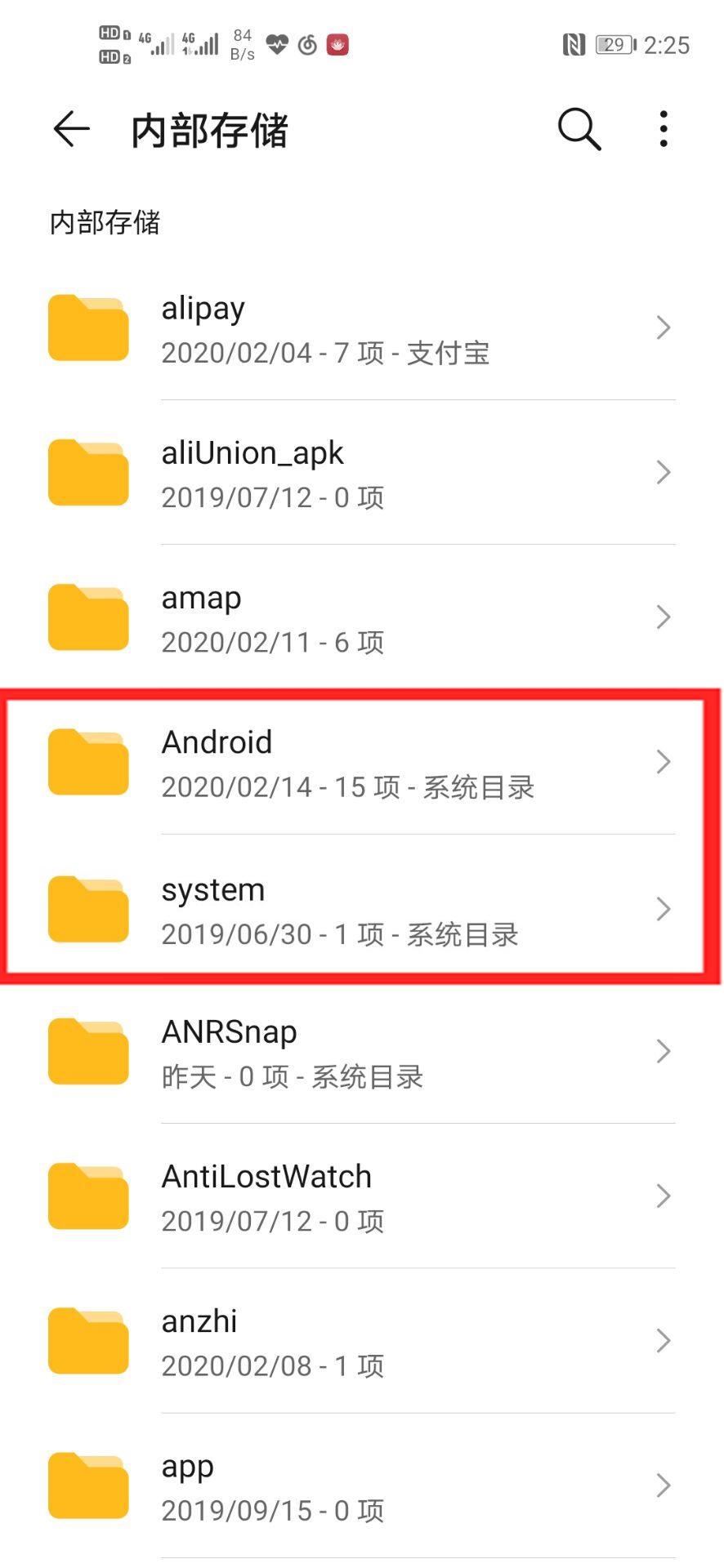
Task: Click the Android folder icon
Action: [87, 761]
